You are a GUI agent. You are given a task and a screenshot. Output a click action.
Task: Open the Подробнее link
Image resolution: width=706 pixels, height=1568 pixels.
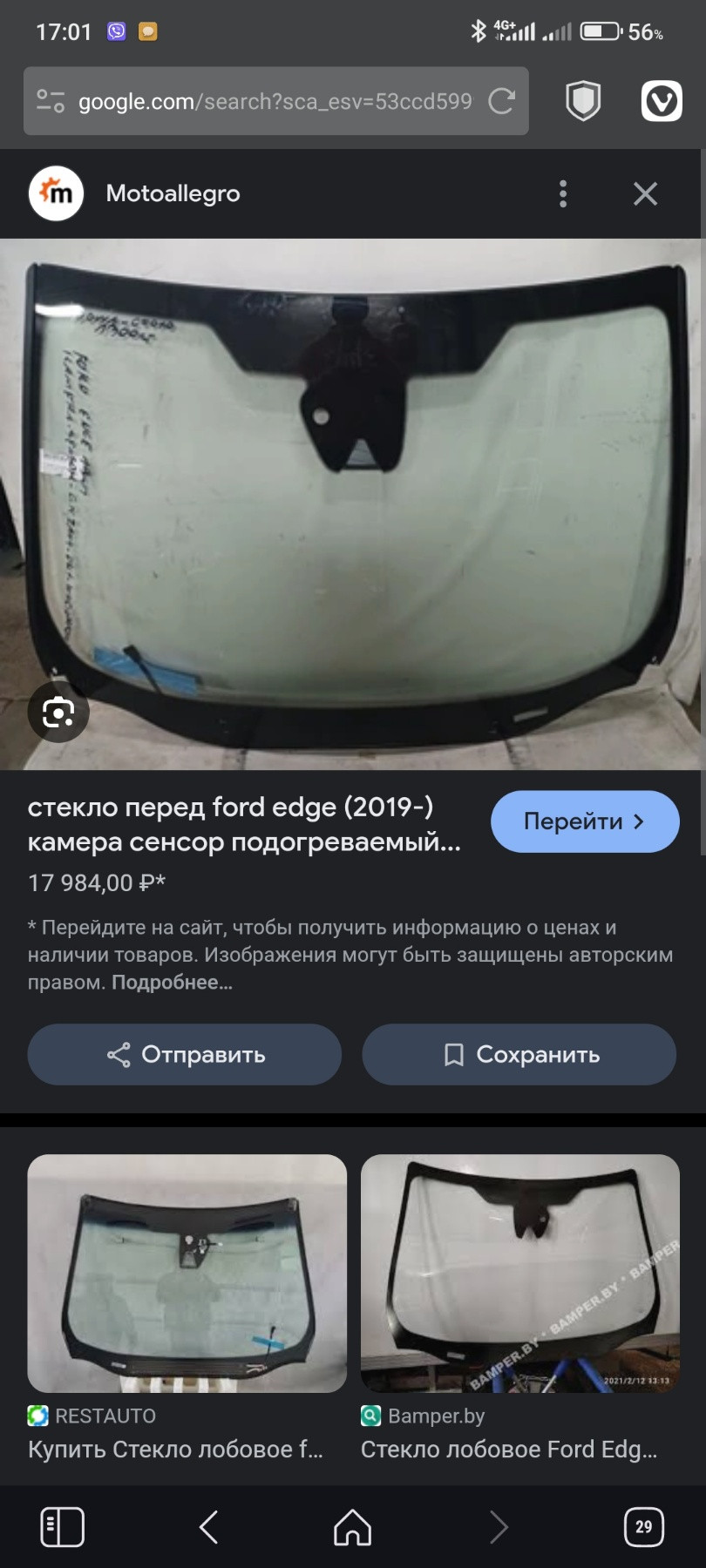tap(172, 983)
